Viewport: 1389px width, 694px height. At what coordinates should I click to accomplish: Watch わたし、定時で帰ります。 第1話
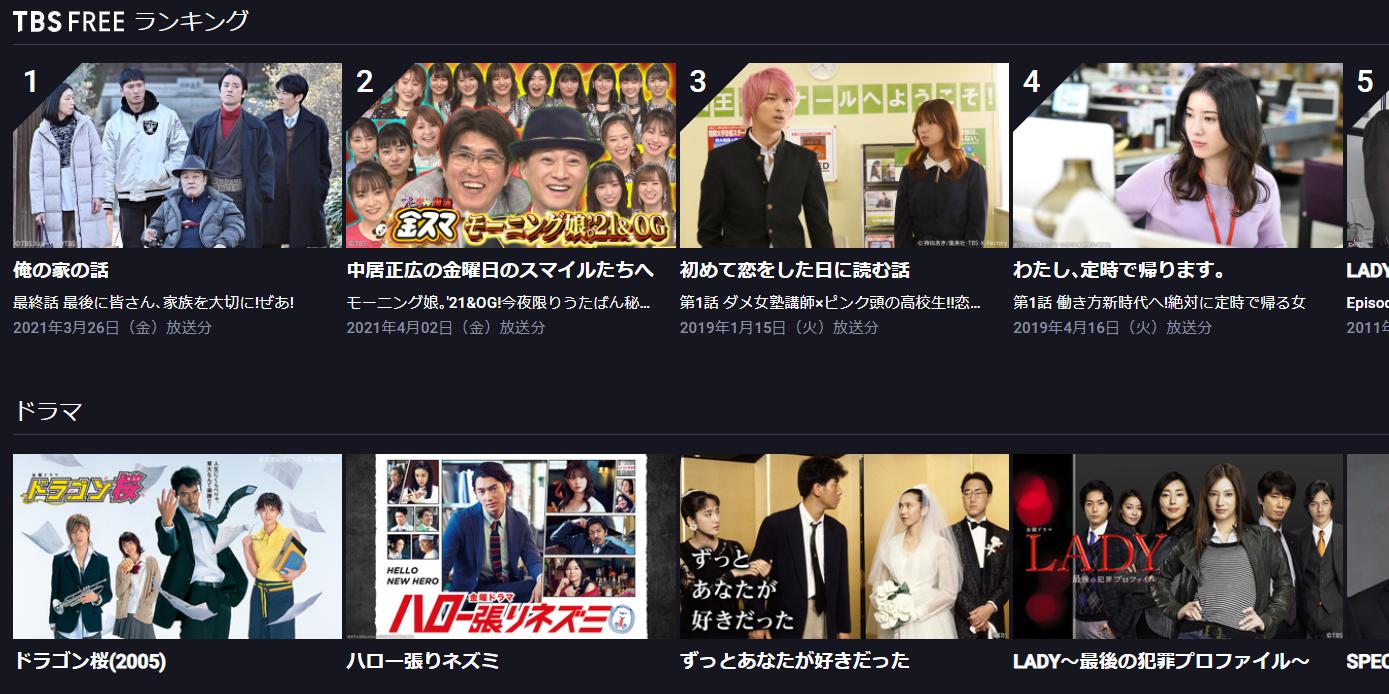click(1177, 156)
